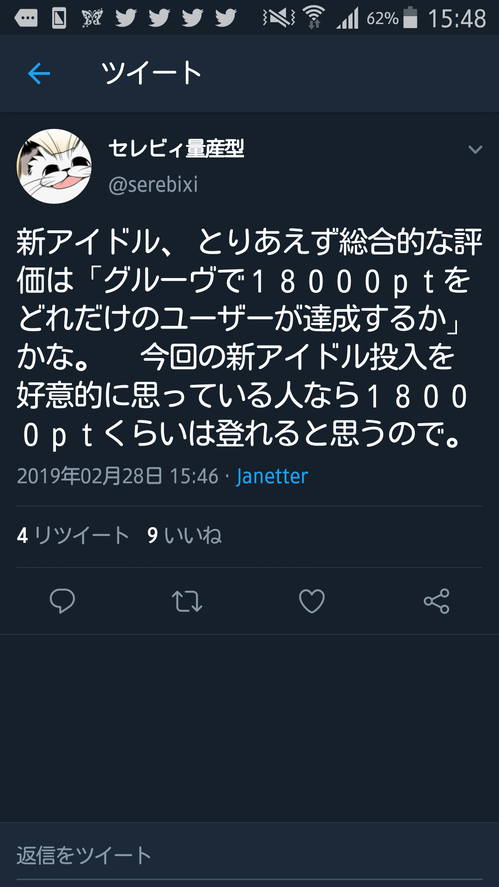Retweet this tweet

(x=187, y=601)
